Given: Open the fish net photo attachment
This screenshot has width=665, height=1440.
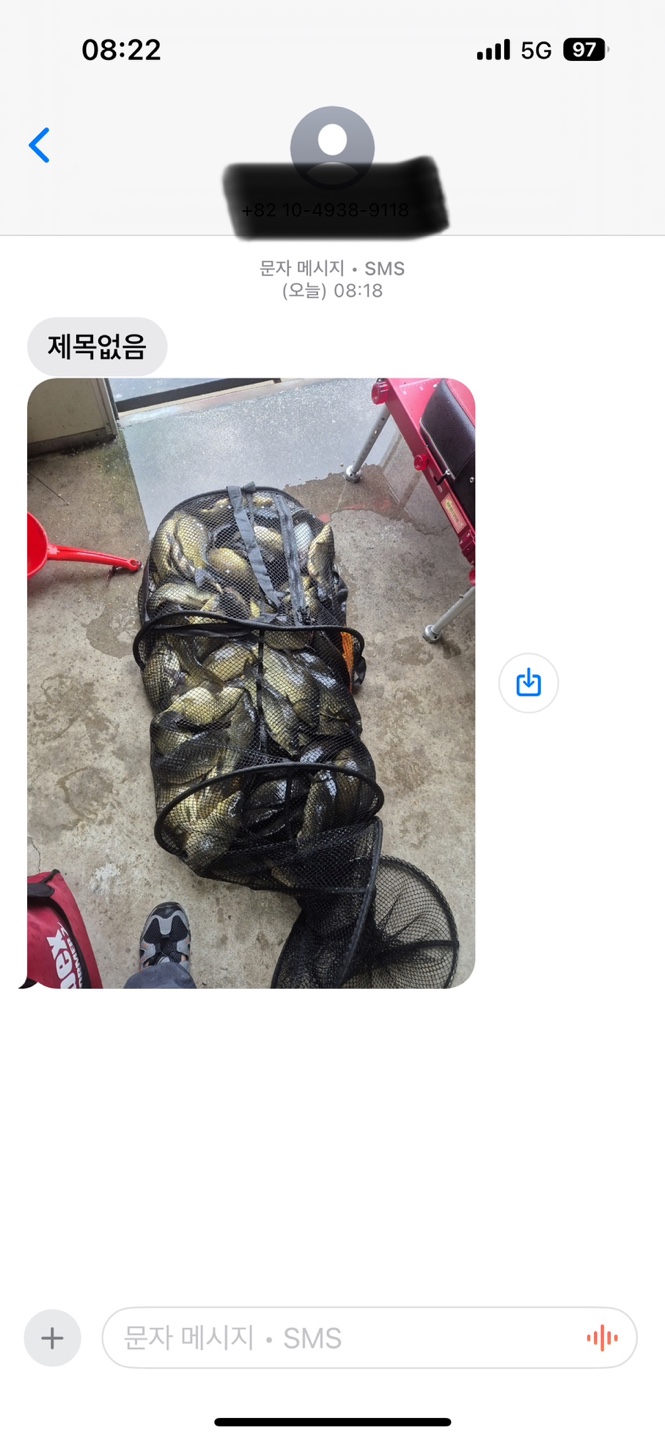Looking at the screenshot, I should [x=250, y=683].
